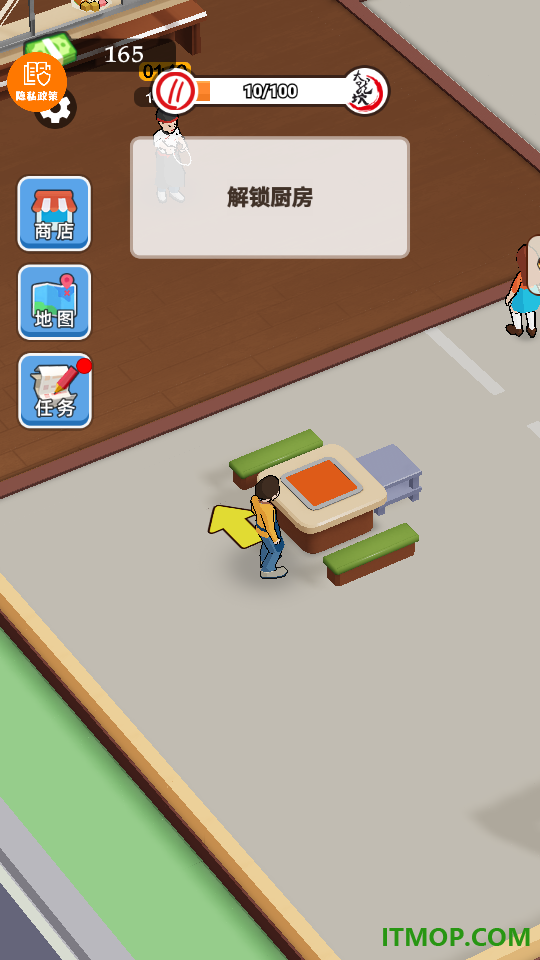This screenshot has height=960, width=540.
Task: Open the 商店 shop button
Action: [x=54, y=214]
